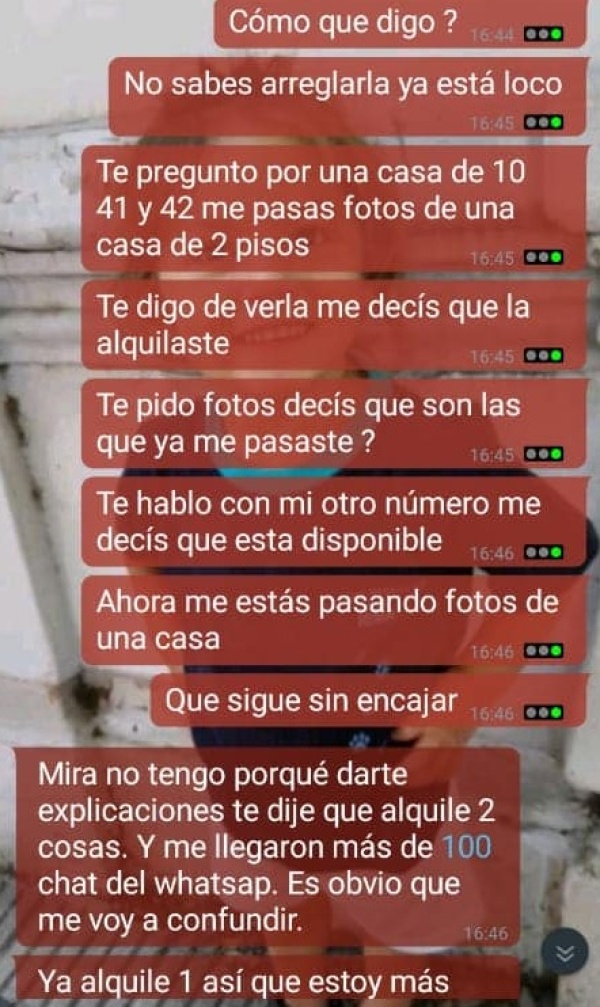Viewport: 600px width, 1007px height.
Task: Tap the blue 100 link in the message
Action: [x=466, y=848]
